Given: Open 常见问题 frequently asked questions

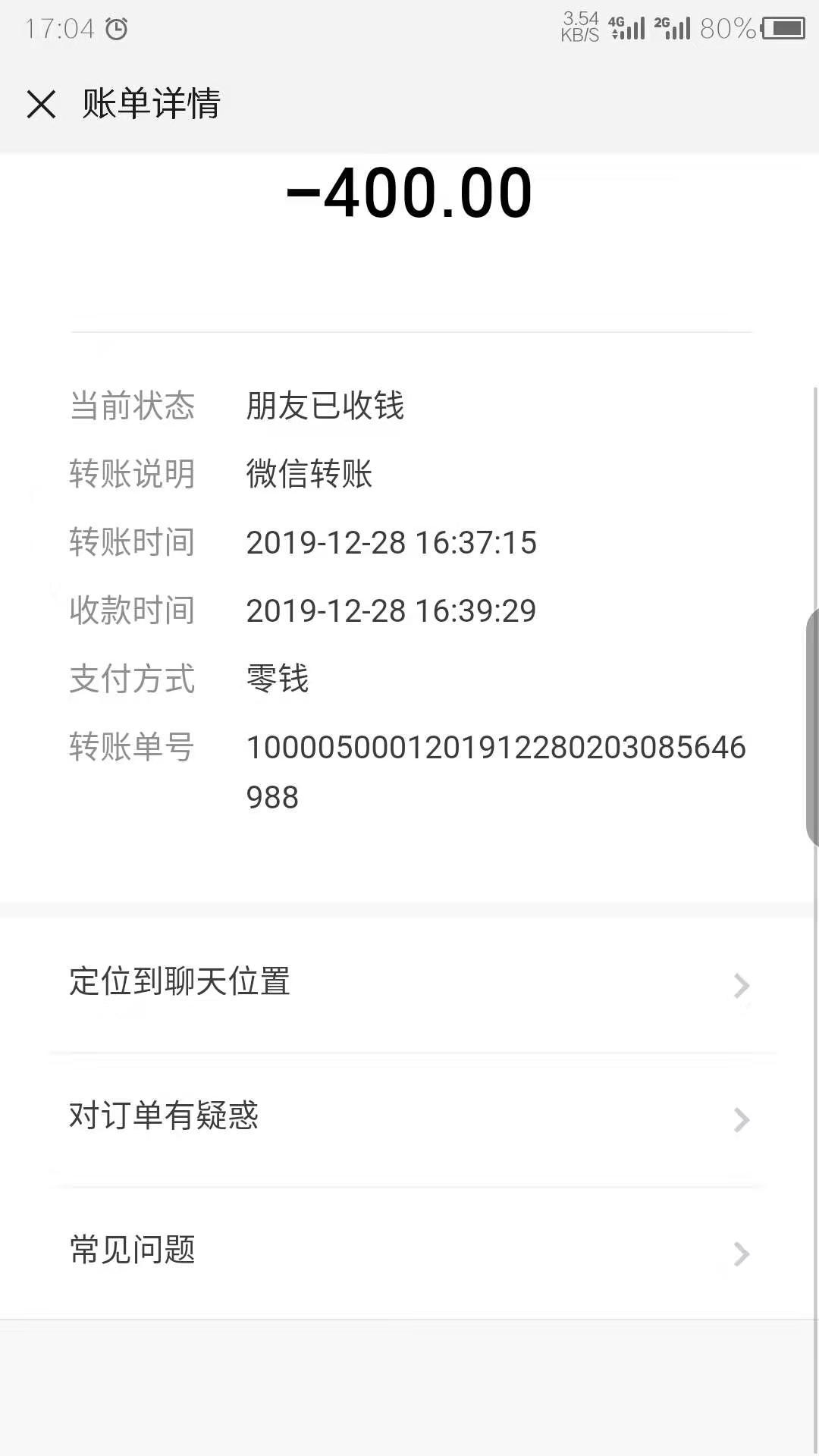Looking at the screenshot, I should pyautogui.click(x=133, y=1251).
